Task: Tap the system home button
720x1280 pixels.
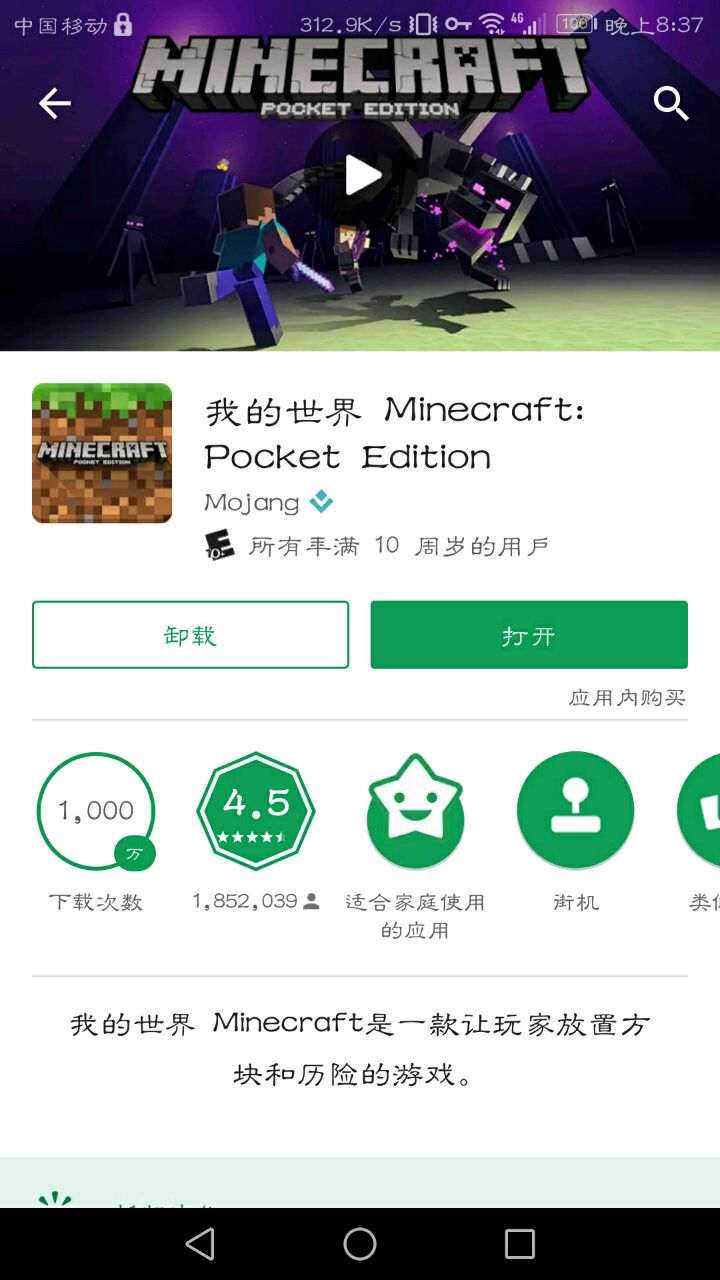Action: (x=360, y=1244)
